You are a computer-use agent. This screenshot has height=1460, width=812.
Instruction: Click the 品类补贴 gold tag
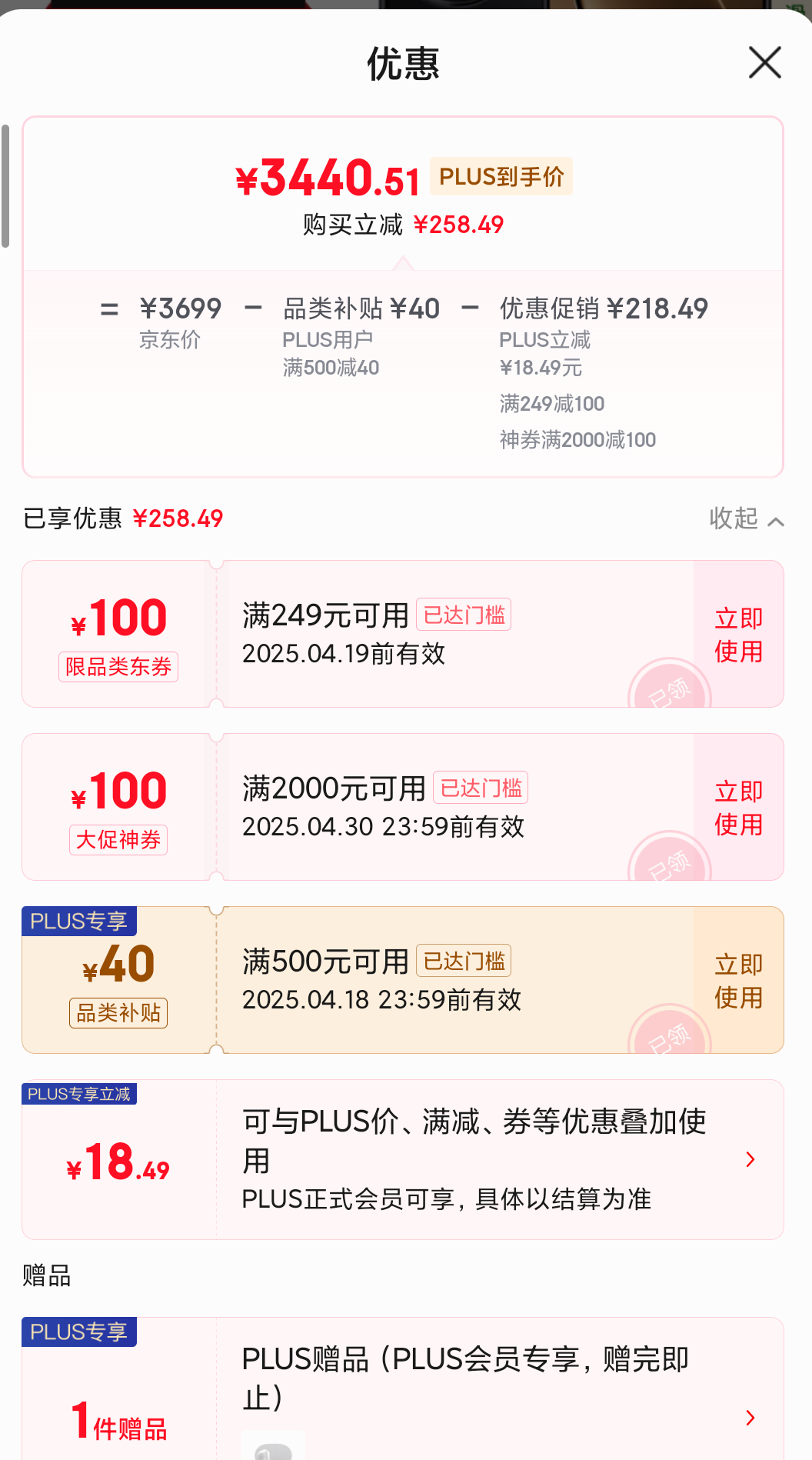pos(118,1013)
